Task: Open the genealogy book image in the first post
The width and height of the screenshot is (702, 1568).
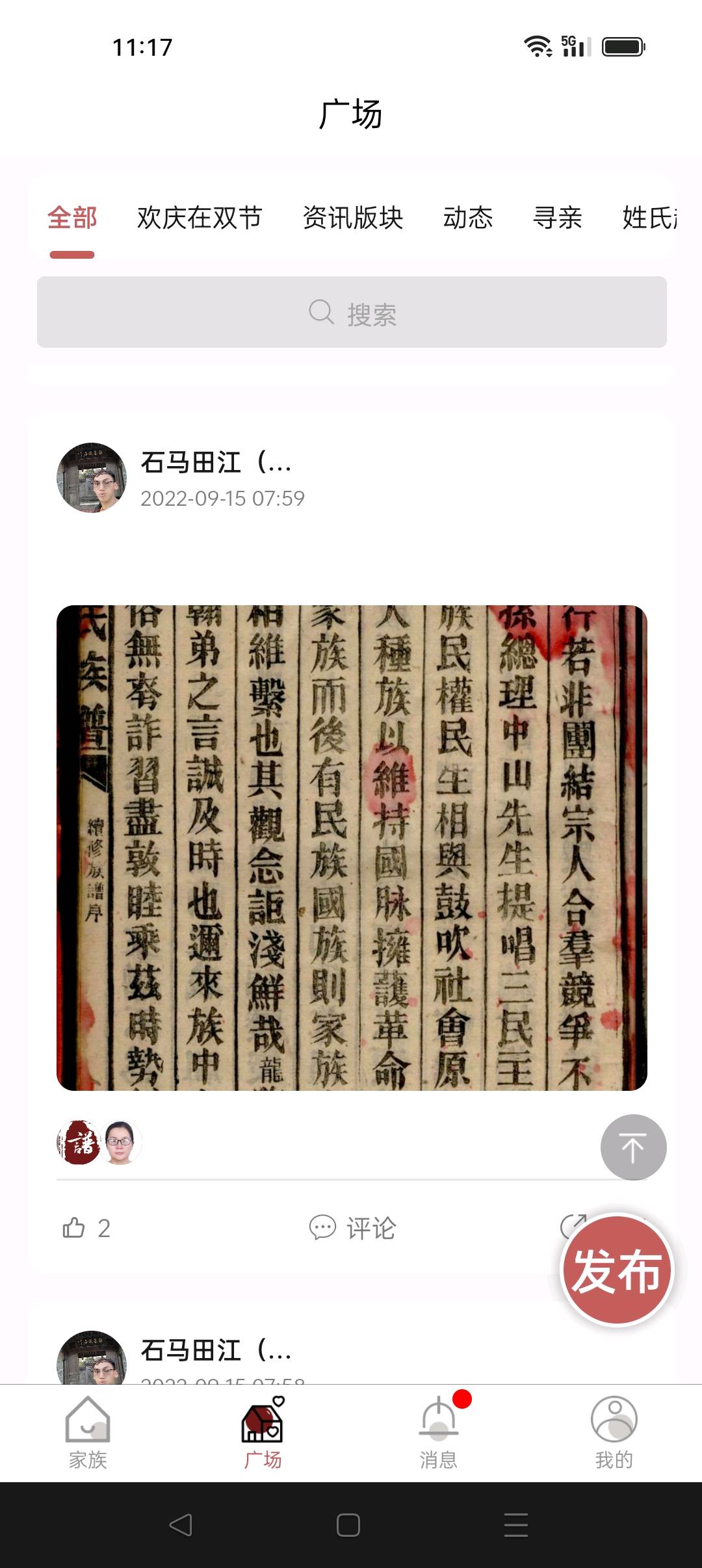Action: [352, 847]
